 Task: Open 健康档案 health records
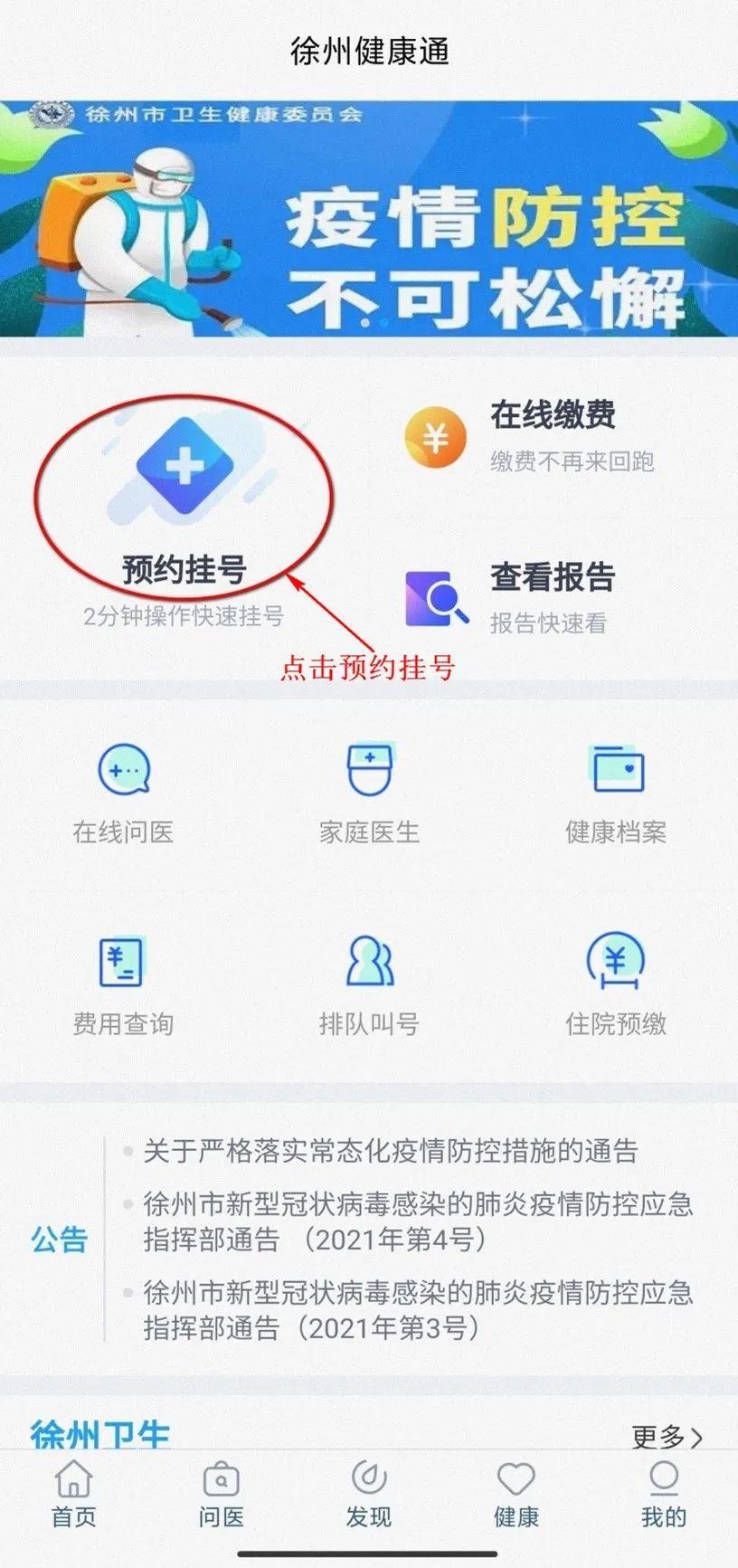coord(616,793)
